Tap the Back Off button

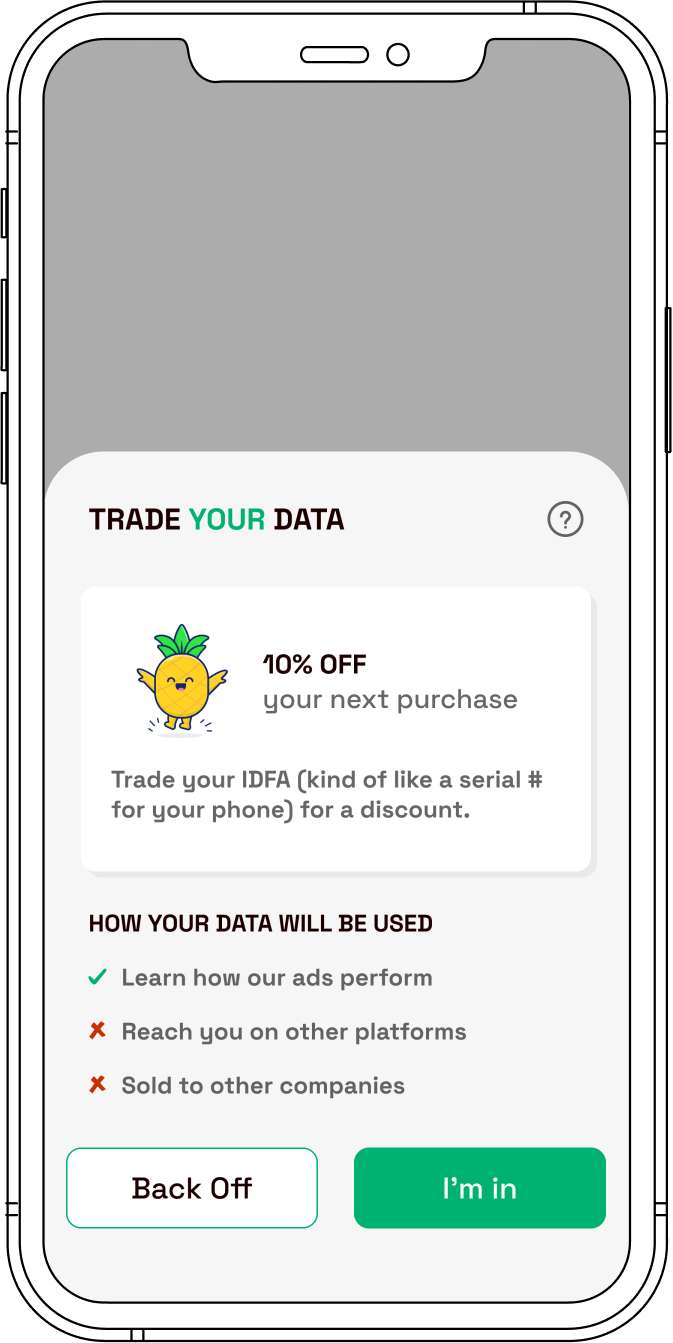pyautogui.click(x=192, y=1188)
